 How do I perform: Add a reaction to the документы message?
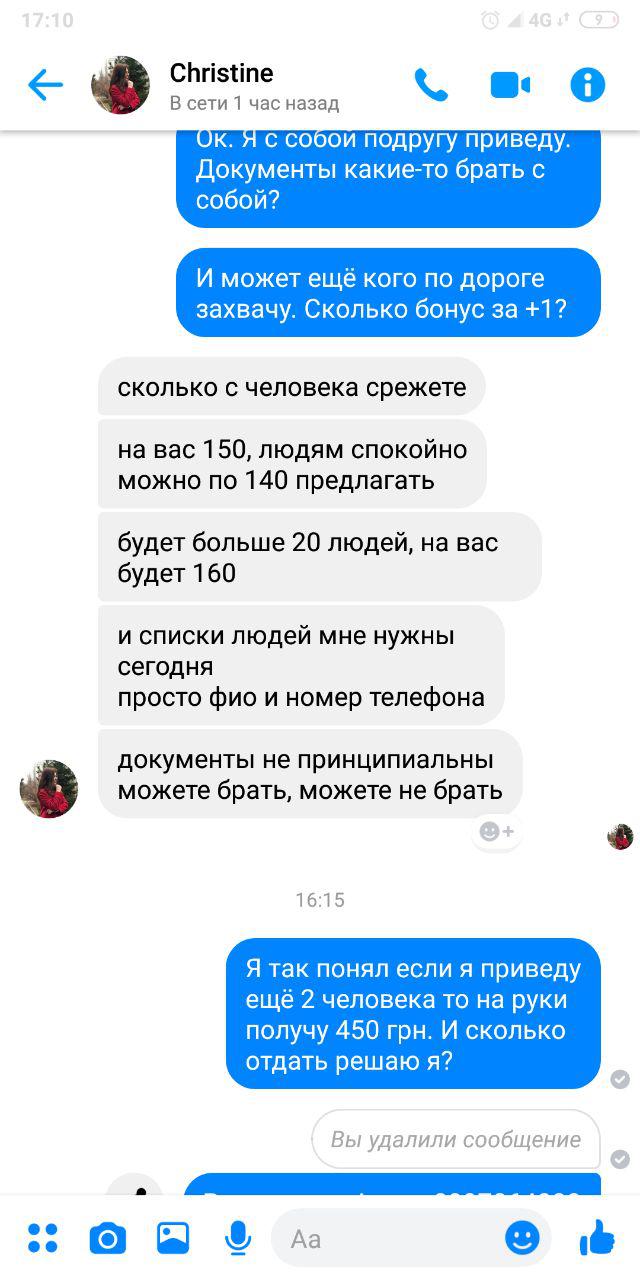[495, 831]
